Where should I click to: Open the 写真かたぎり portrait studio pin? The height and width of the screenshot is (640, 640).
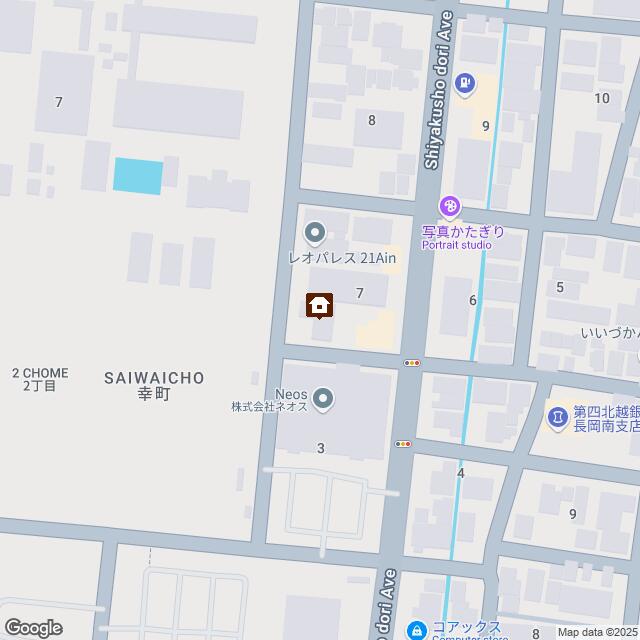tap(450, 208)
